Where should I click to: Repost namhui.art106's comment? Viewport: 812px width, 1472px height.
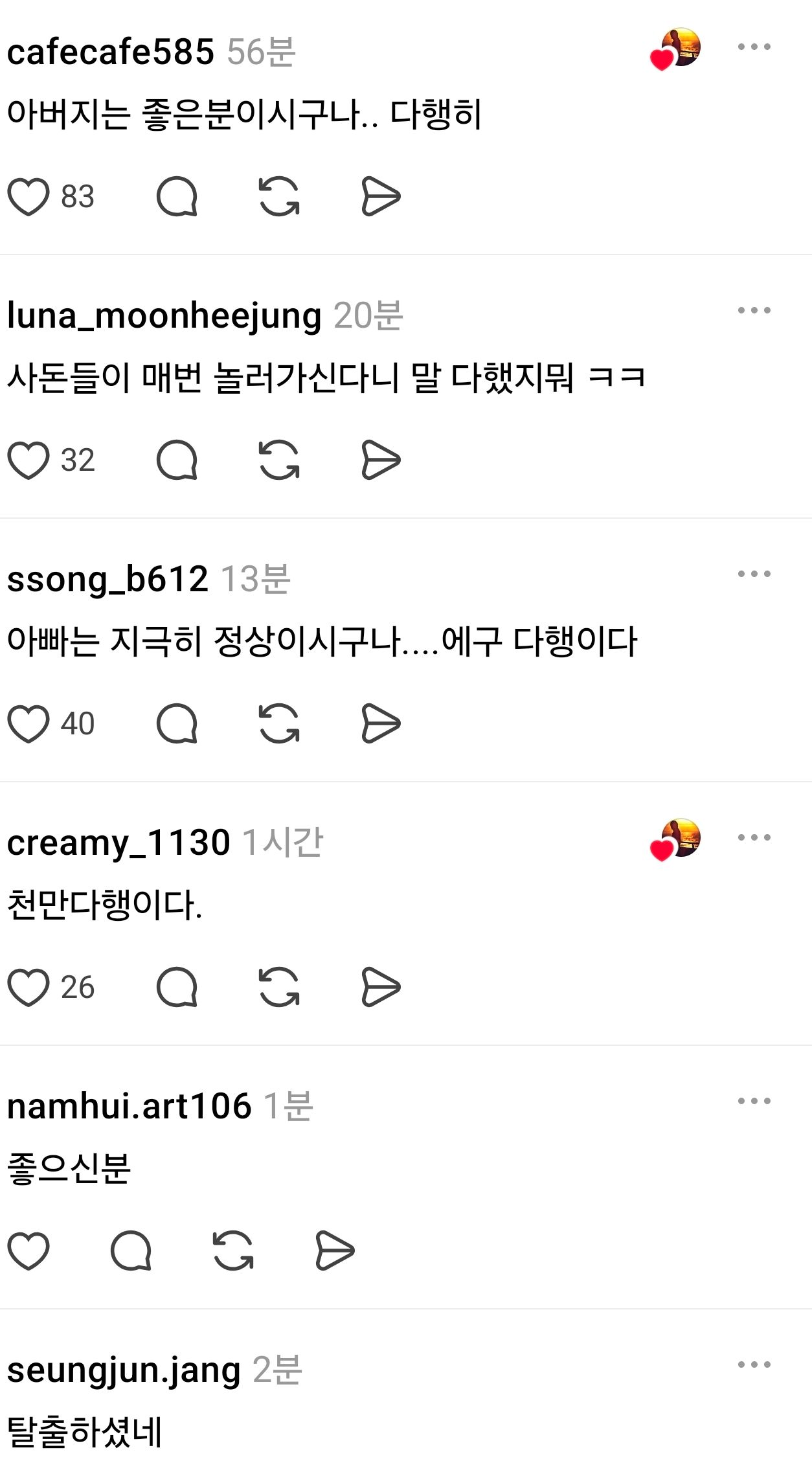[233, 1251]
